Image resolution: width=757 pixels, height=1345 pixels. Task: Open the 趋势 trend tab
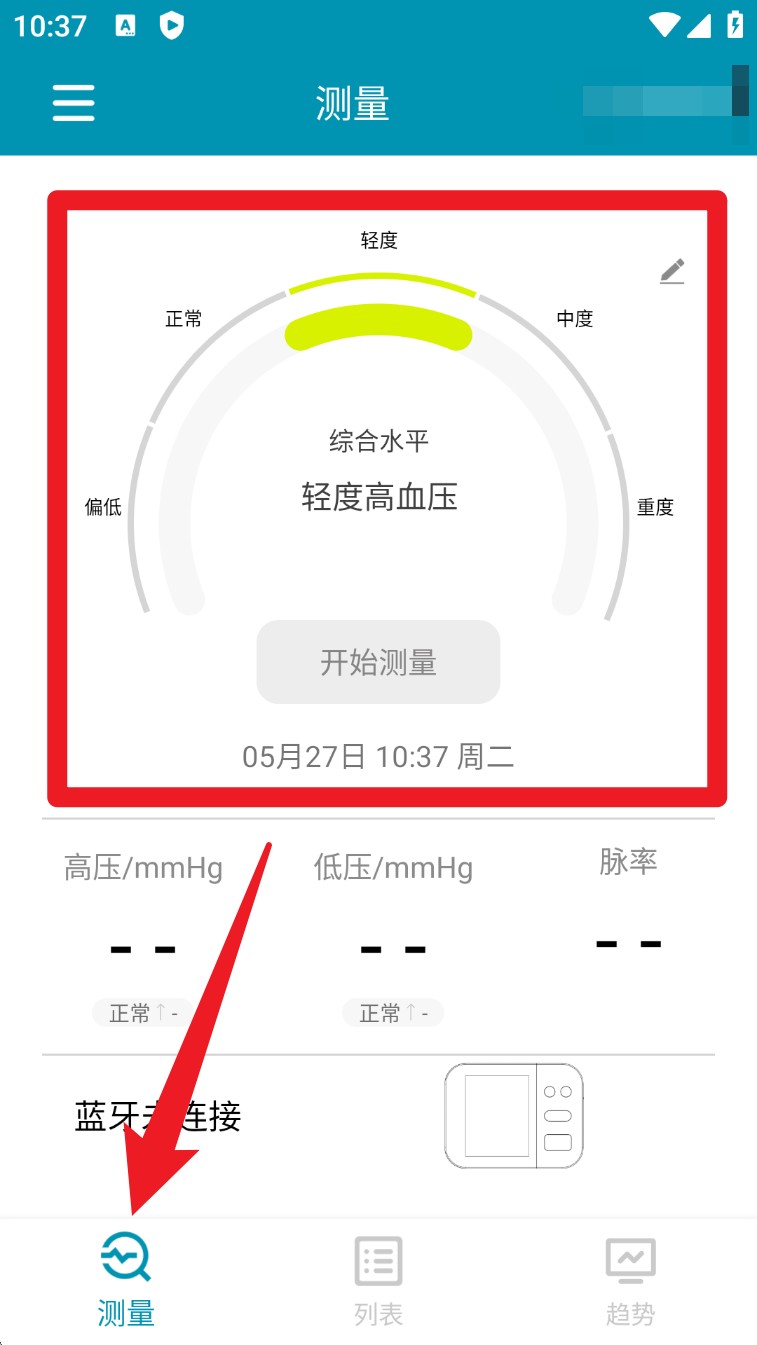click(x=630, y=1280)
